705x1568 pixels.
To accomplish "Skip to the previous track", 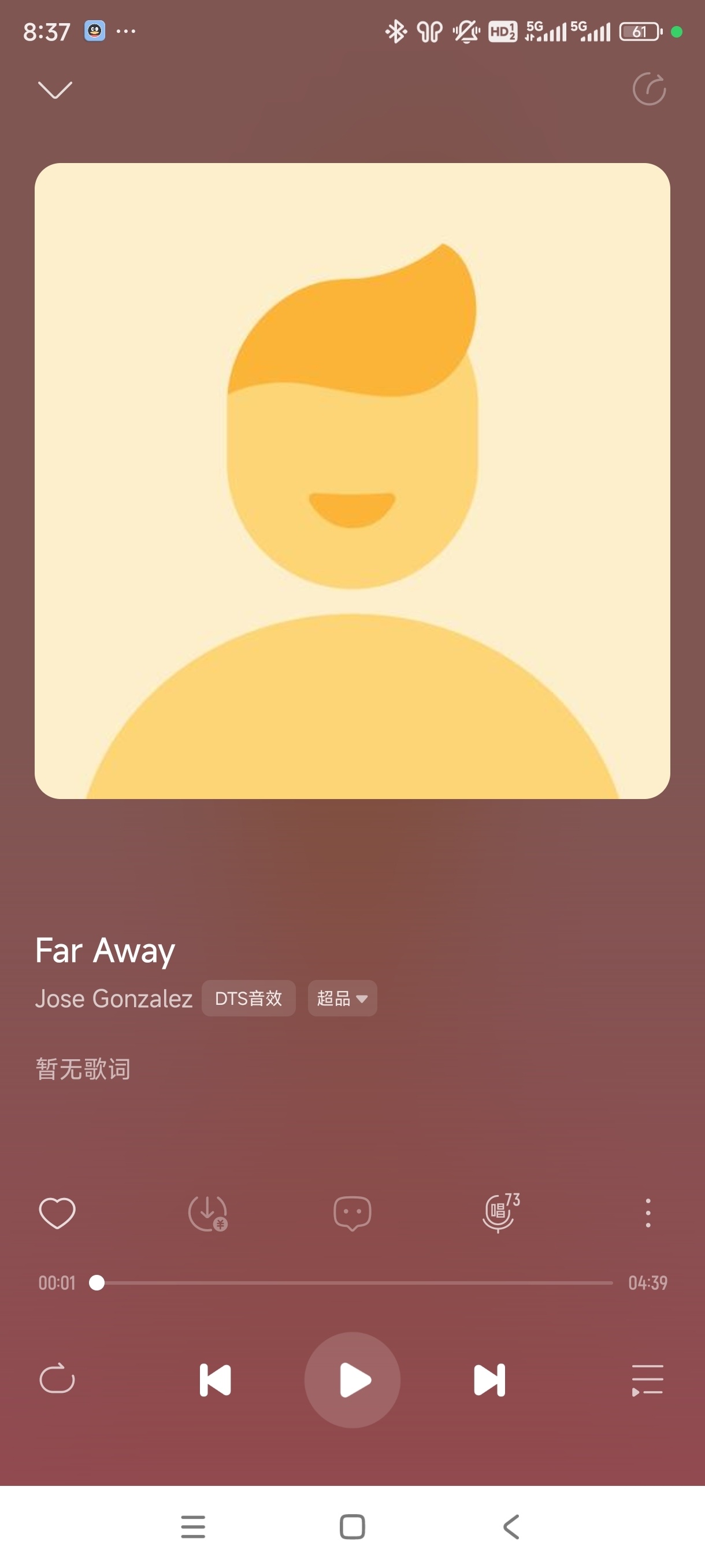I will 216,1380.
